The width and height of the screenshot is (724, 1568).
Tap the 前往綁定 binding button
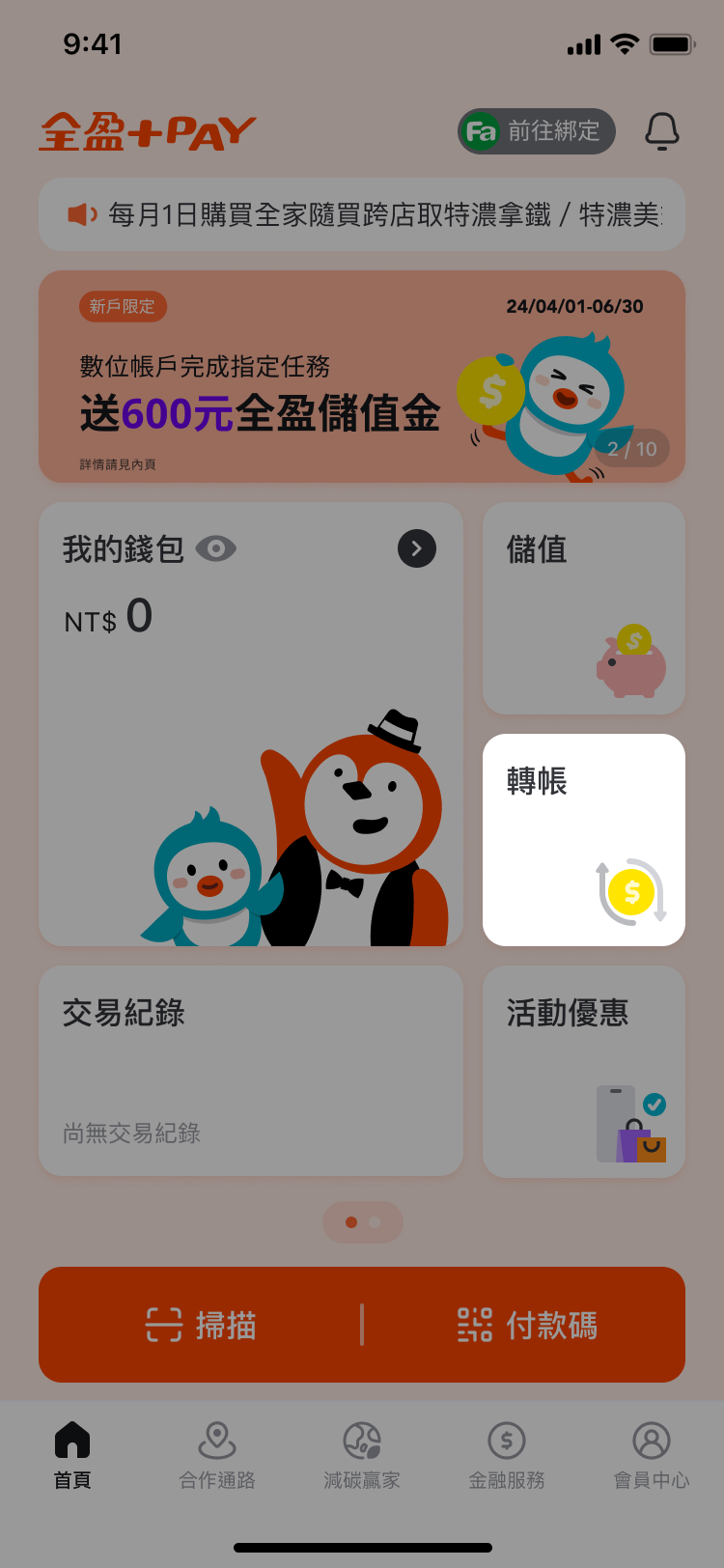[537, 131]
